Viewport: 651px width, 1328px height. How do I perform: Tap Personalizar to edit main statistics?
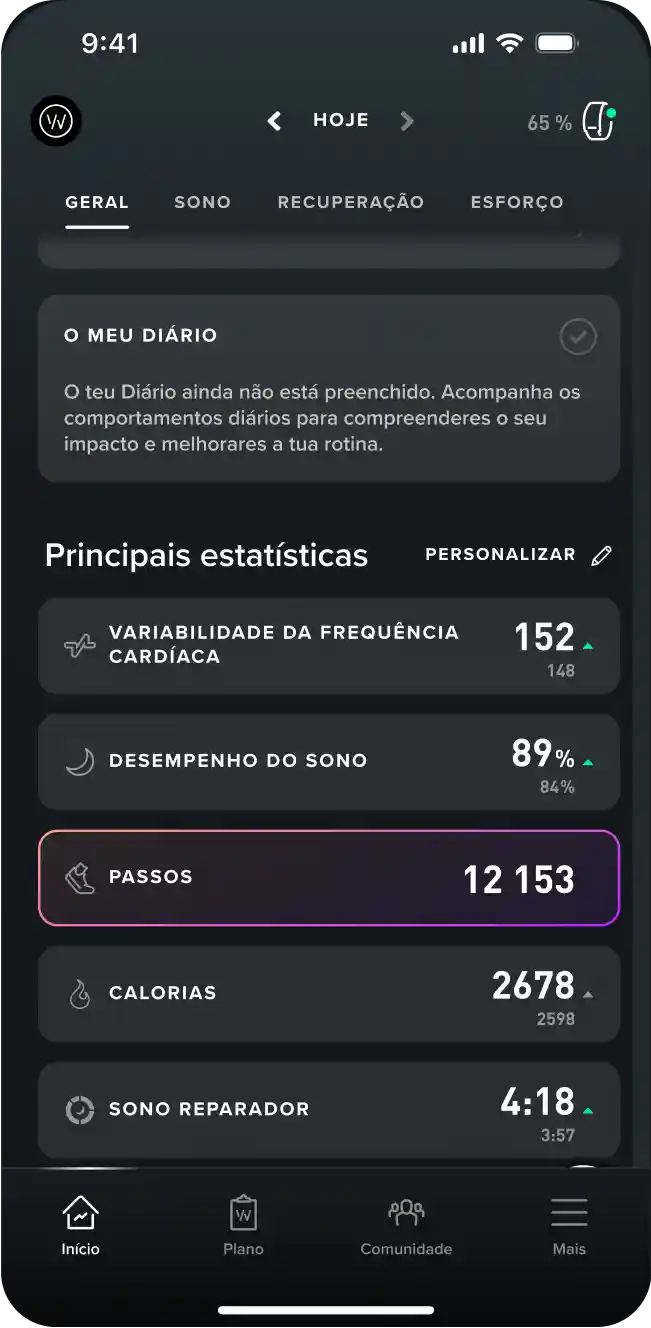518,555
